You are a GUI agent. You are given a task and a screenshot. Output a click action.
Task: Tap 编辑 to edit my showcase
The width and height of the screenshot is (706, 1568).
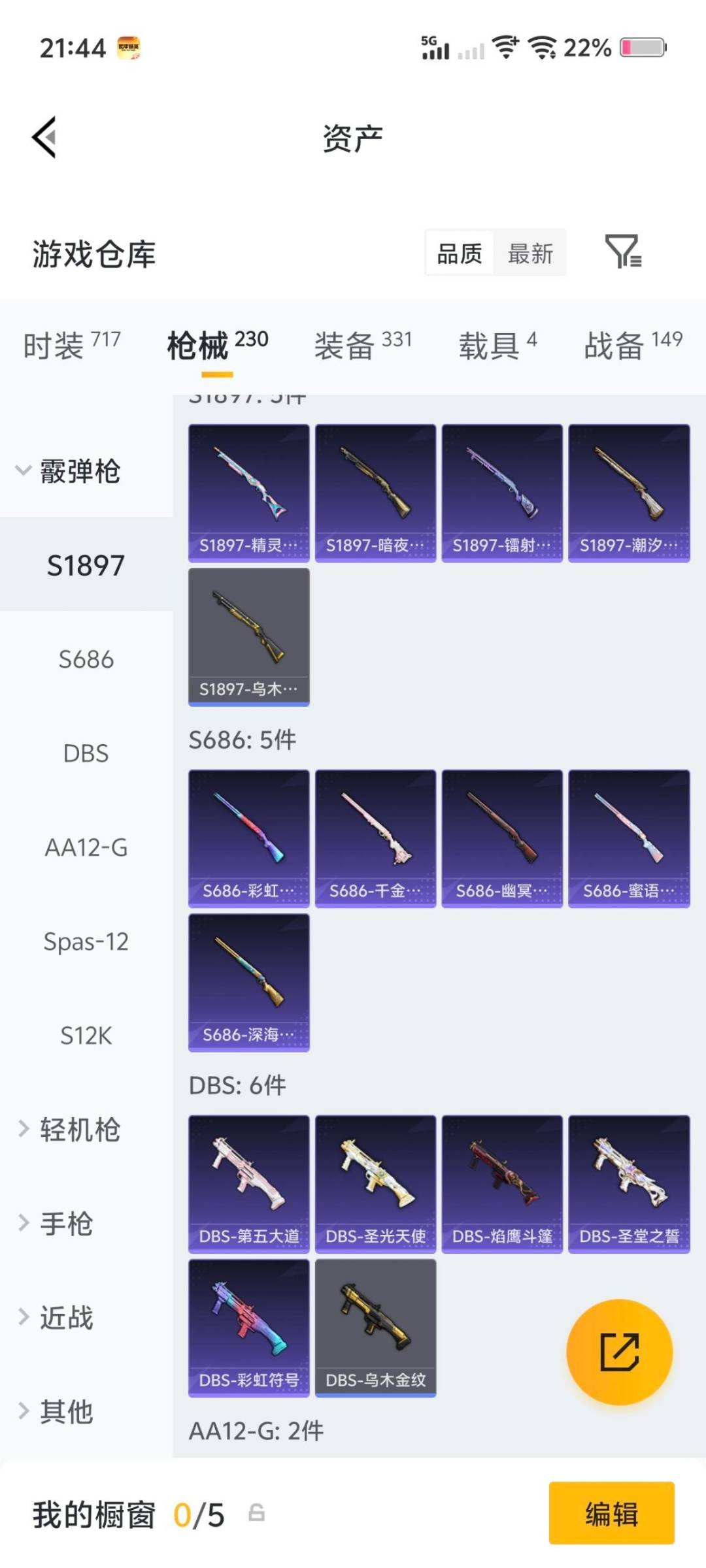[611, 1512]
